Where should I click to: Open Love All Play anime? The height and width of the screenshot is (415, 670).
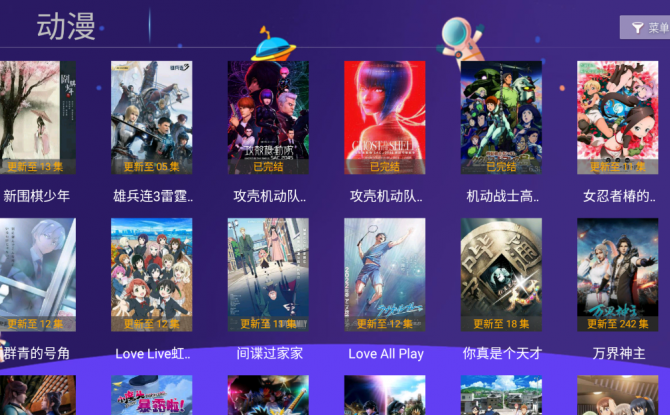pos(385,275)
